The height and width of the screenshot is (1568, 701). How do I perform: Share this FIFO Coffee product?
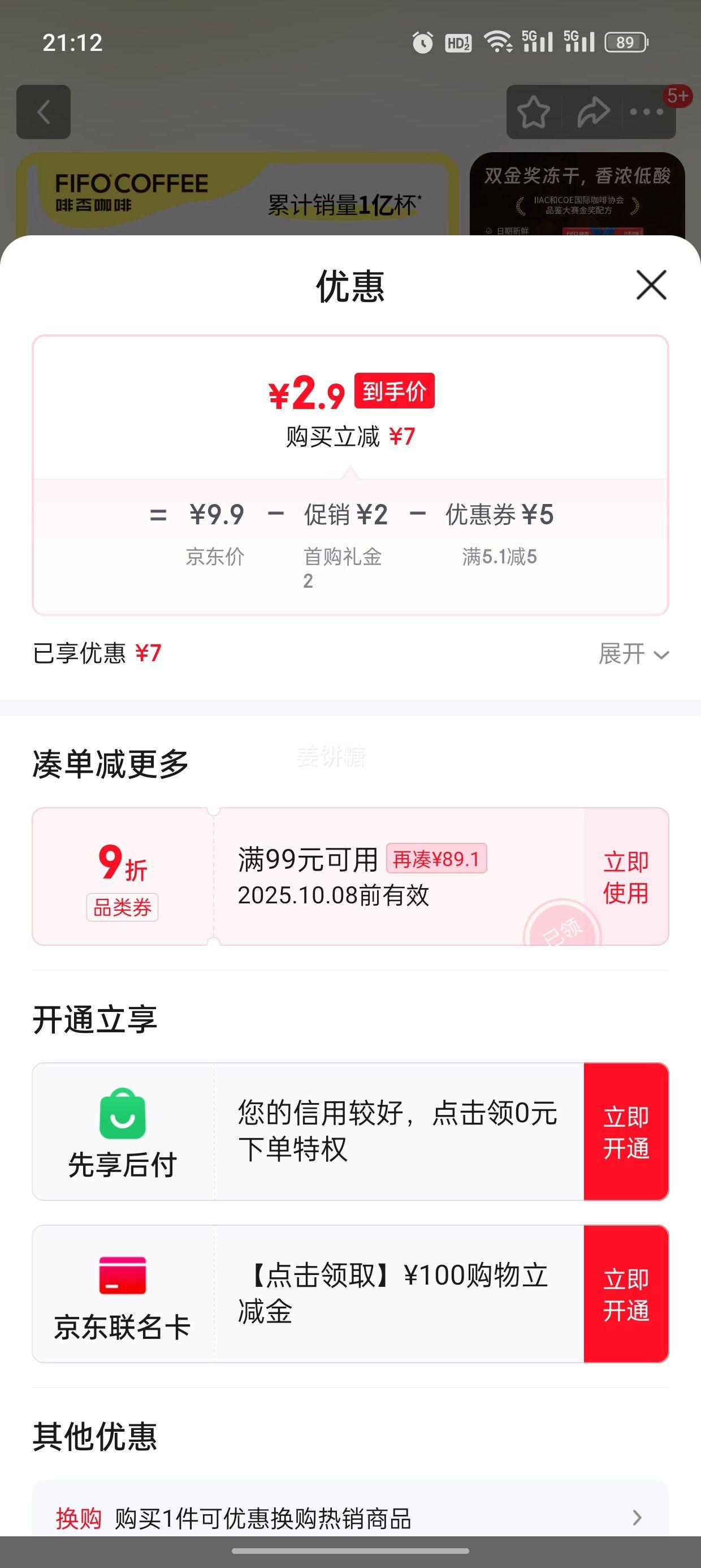click(x=592, y=112)
